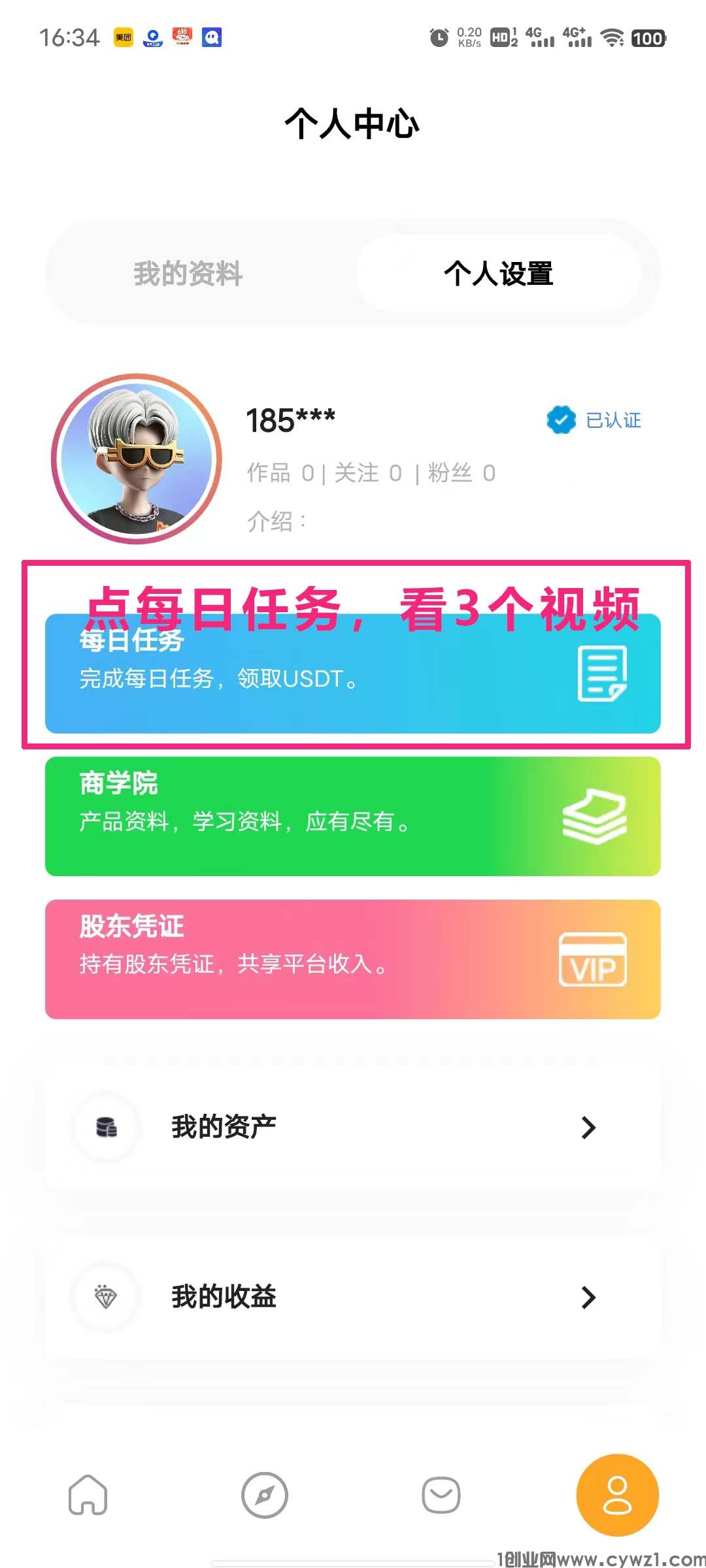Select the 个人设置 tab
Image resolution: width=706 pixels, height=1568 pixels.
pos(498,274)
